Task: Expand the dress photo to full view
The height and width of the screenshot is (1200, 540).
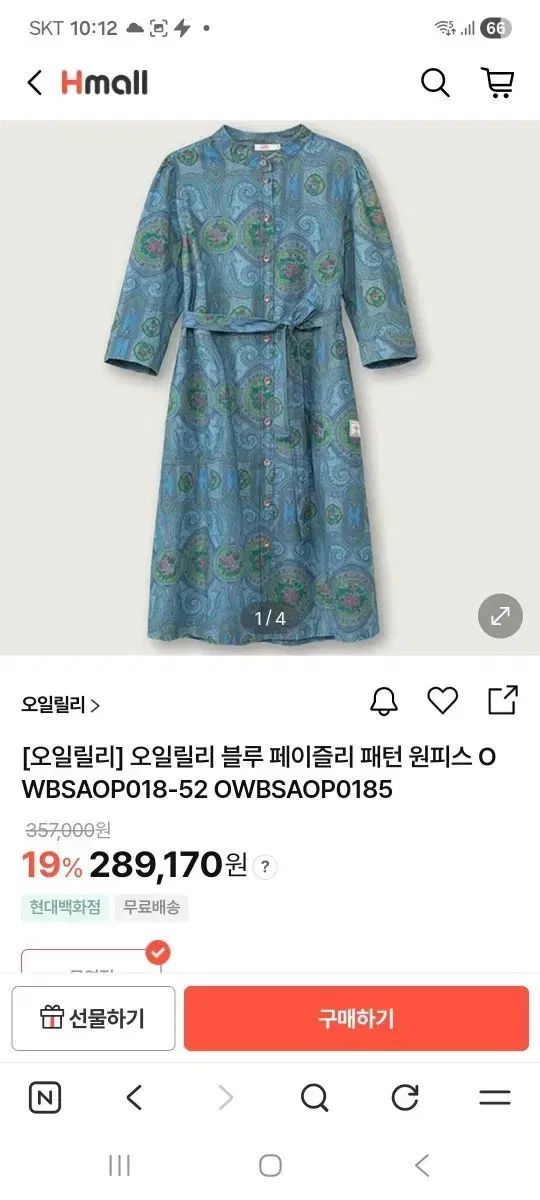Action: click(500, 615)
